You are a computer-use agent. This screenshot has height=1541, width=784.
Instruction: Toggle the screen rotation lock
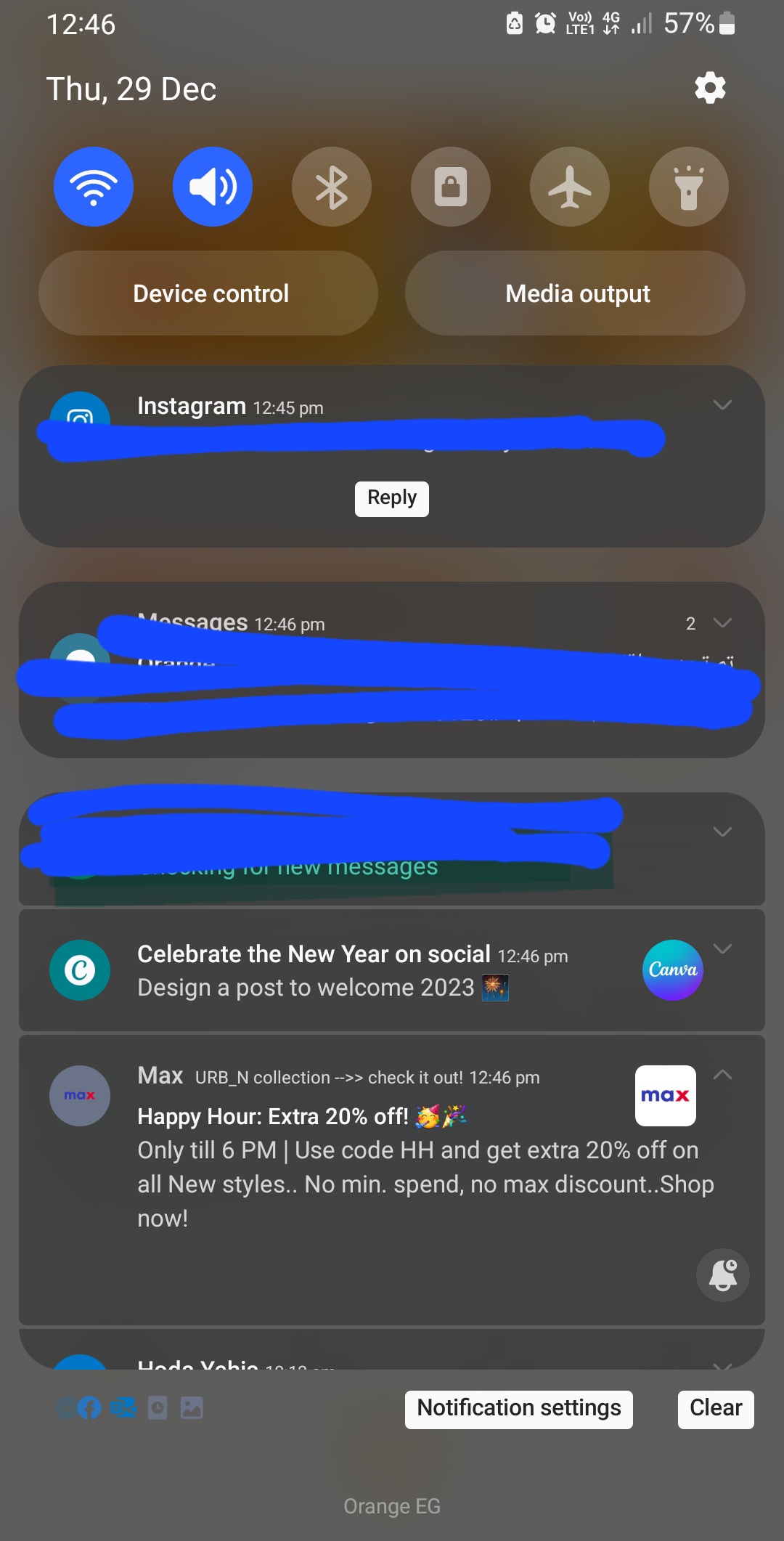tap(451, 187)
